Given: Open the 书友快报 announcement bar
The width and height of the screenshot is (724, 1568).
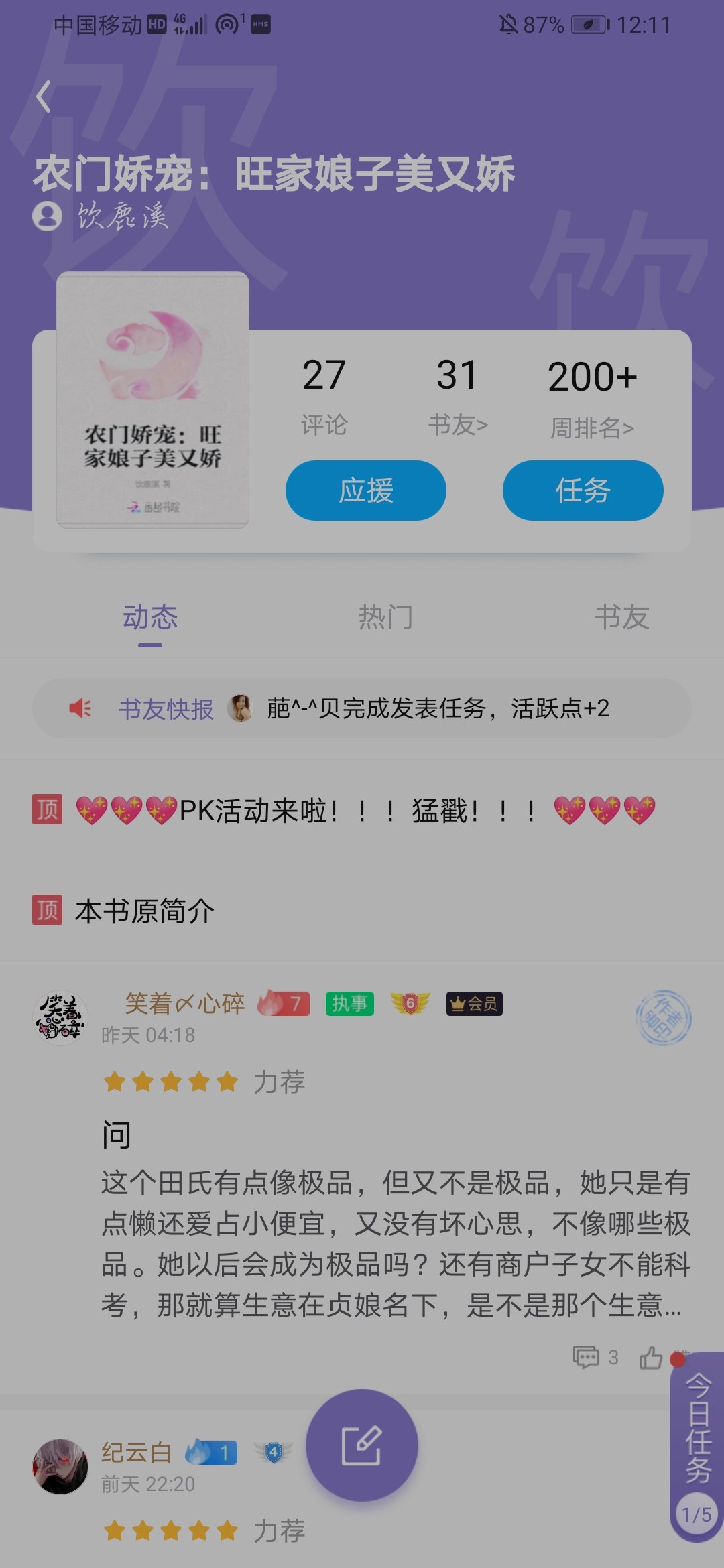Looking at the screenshot, I should point(362,708).
